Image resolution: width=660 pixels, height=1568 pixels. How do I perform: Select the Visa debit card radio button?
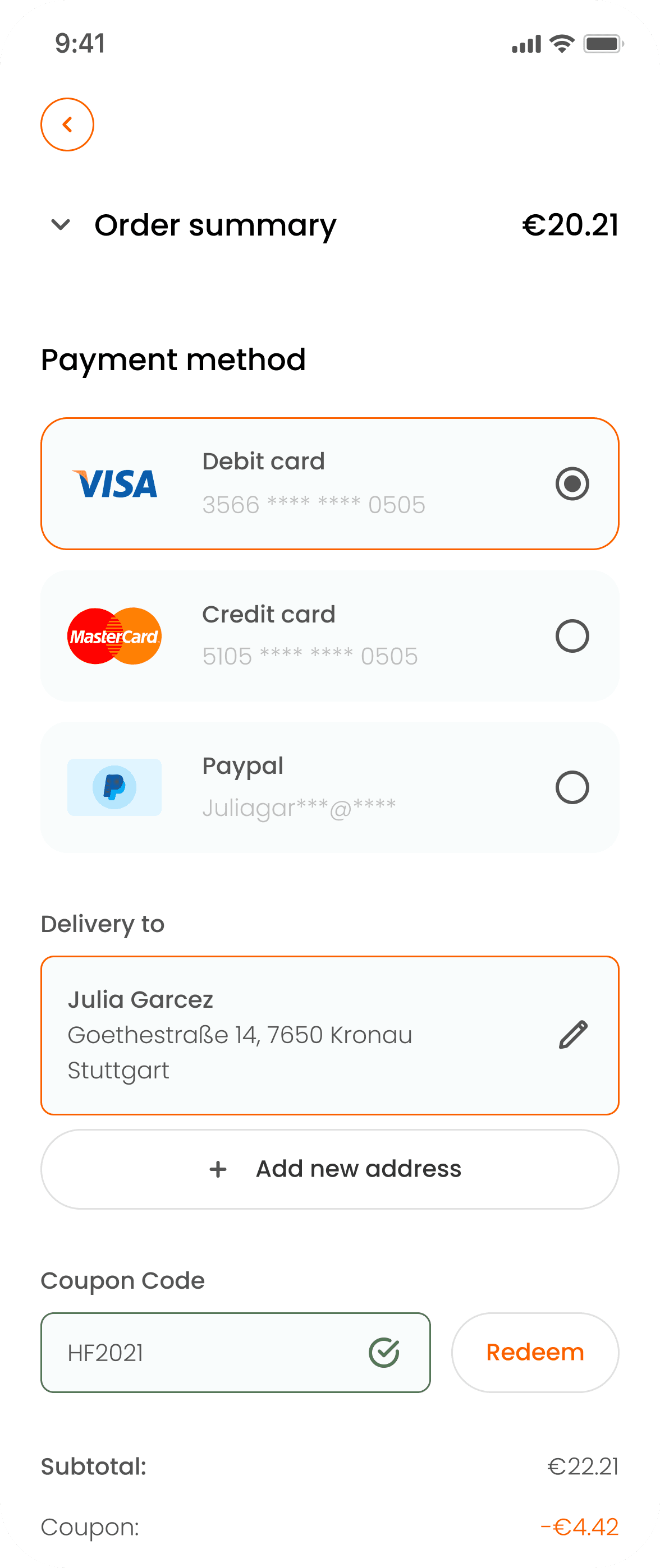point(572,484)
